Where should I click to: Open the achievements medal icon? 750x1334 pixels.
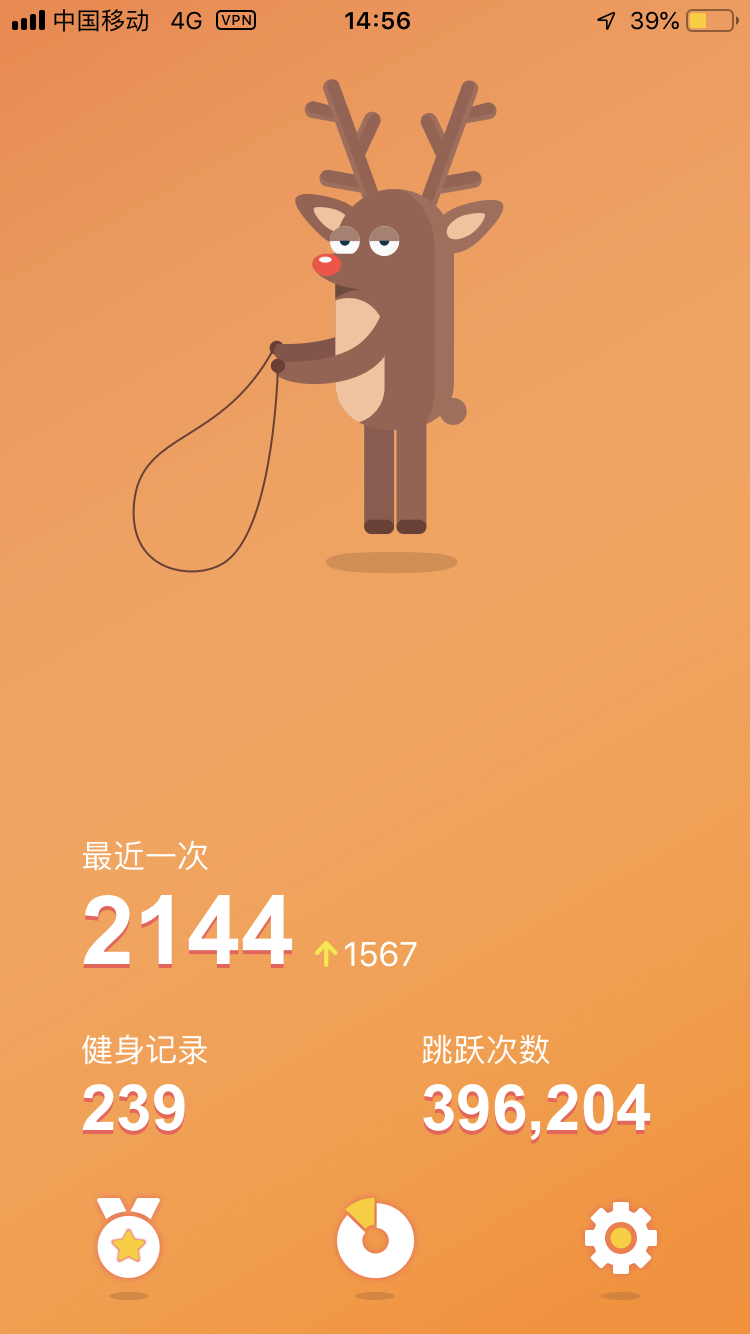(x=128, y=1238)
